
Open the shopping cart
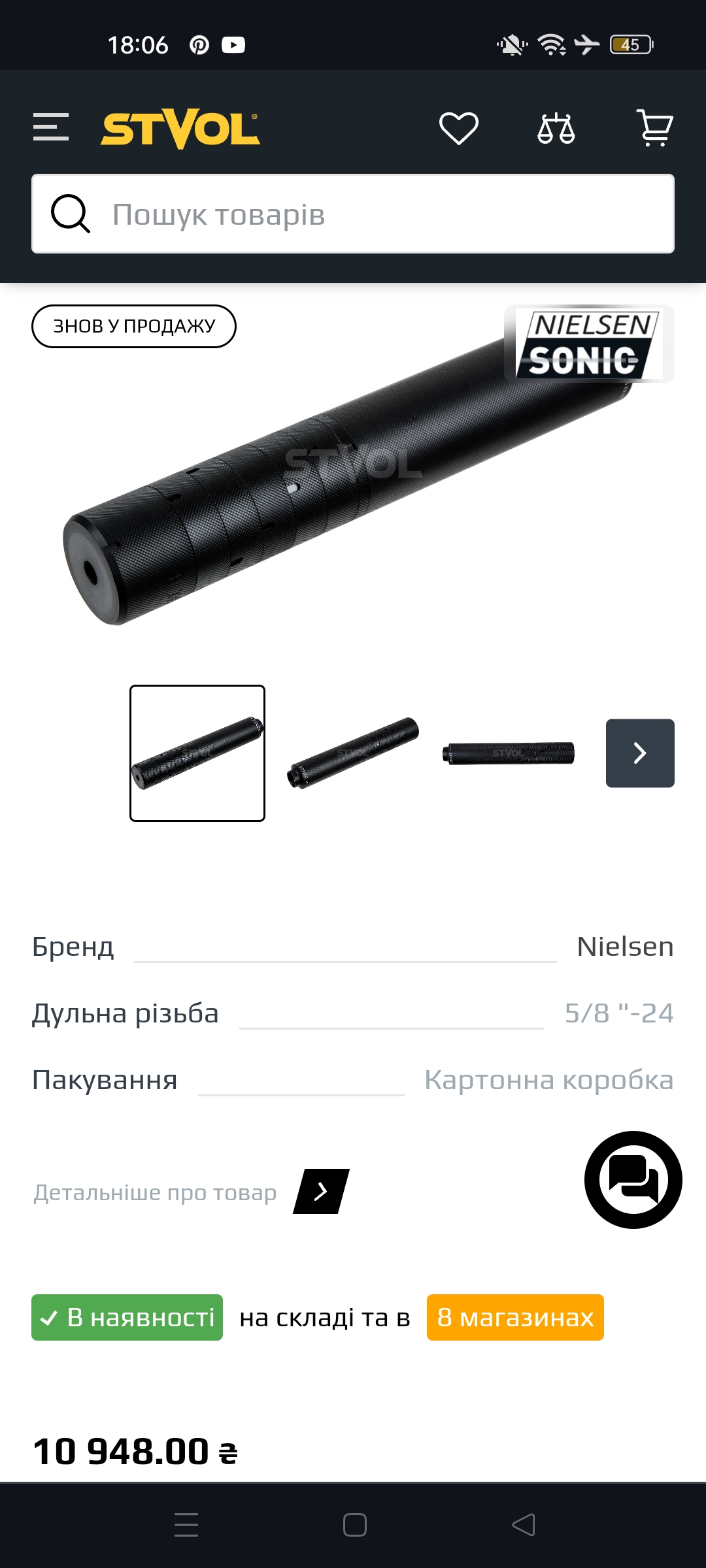(654, 127)
